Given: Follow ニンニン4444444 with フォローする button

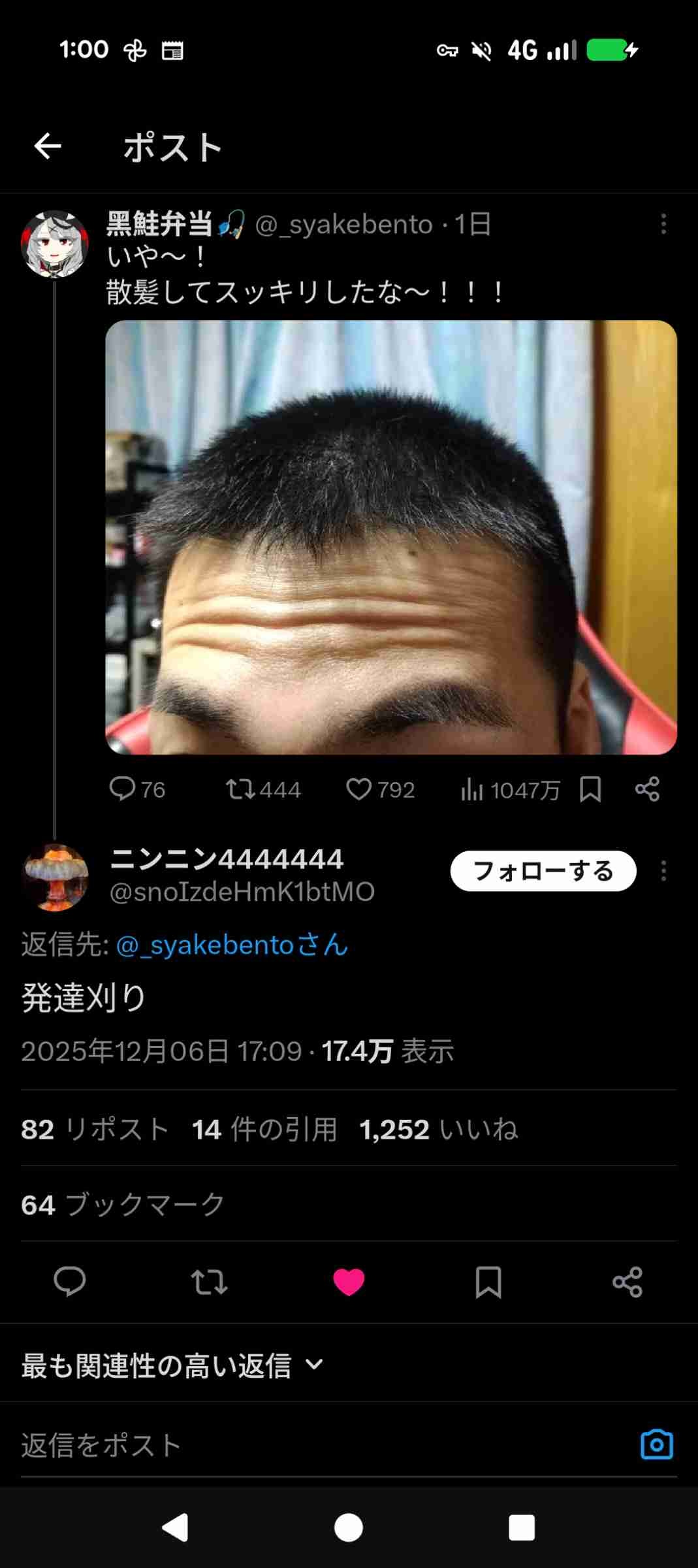Looking at the screenshot, I should [543, 871].
